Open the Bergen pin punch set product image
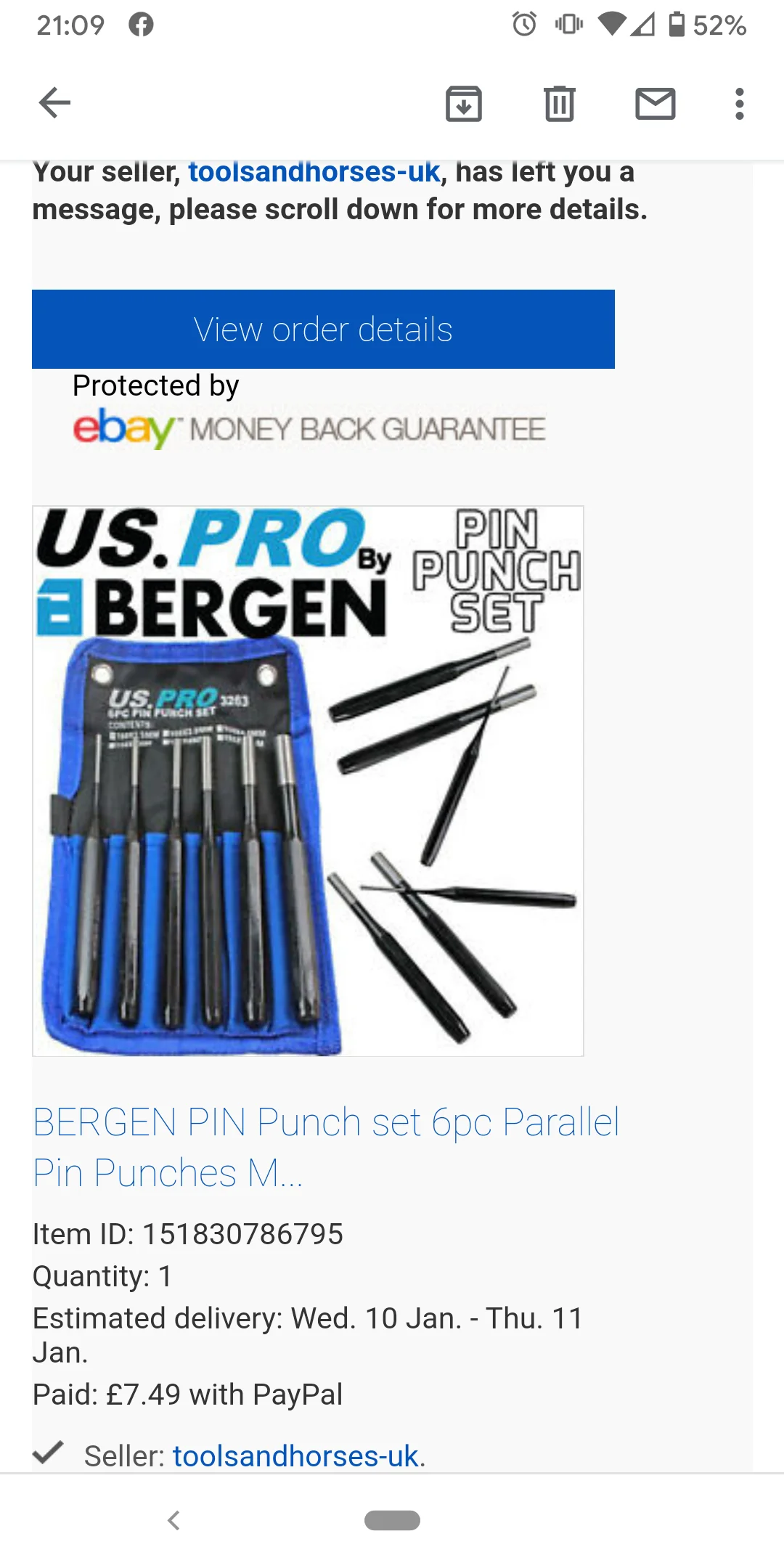 (308, 781)
